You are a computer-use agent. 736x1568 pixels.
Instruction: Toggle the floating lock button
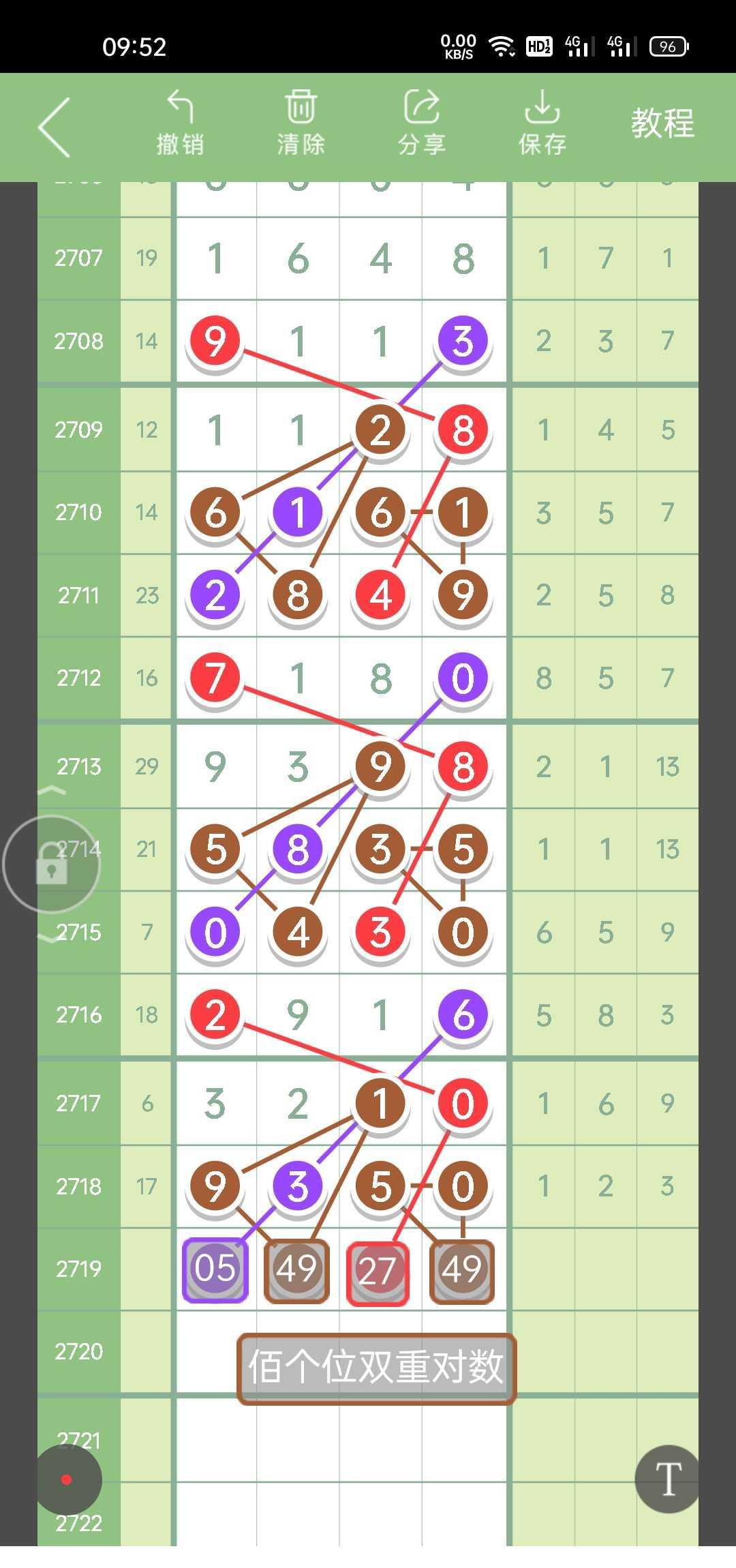click(x=52, y=864)
